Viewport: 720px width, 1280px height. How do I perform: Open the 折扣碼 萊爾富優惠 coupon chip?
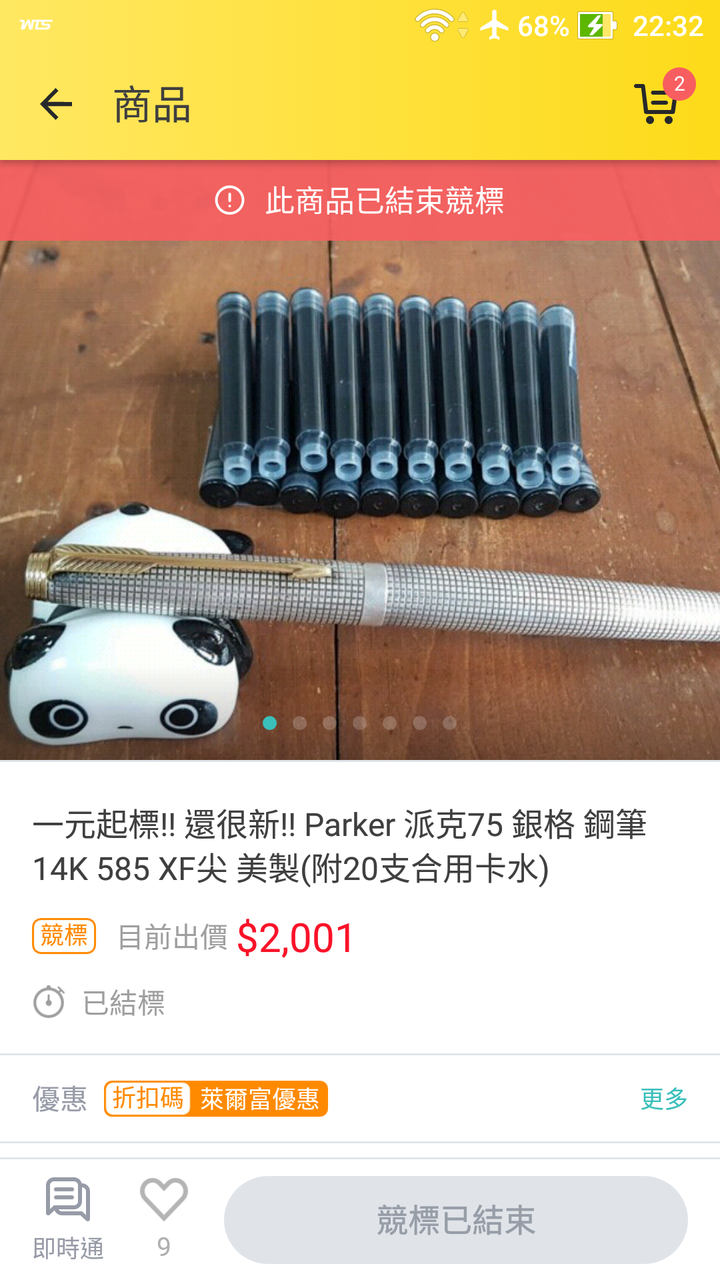click(216, 1098)
